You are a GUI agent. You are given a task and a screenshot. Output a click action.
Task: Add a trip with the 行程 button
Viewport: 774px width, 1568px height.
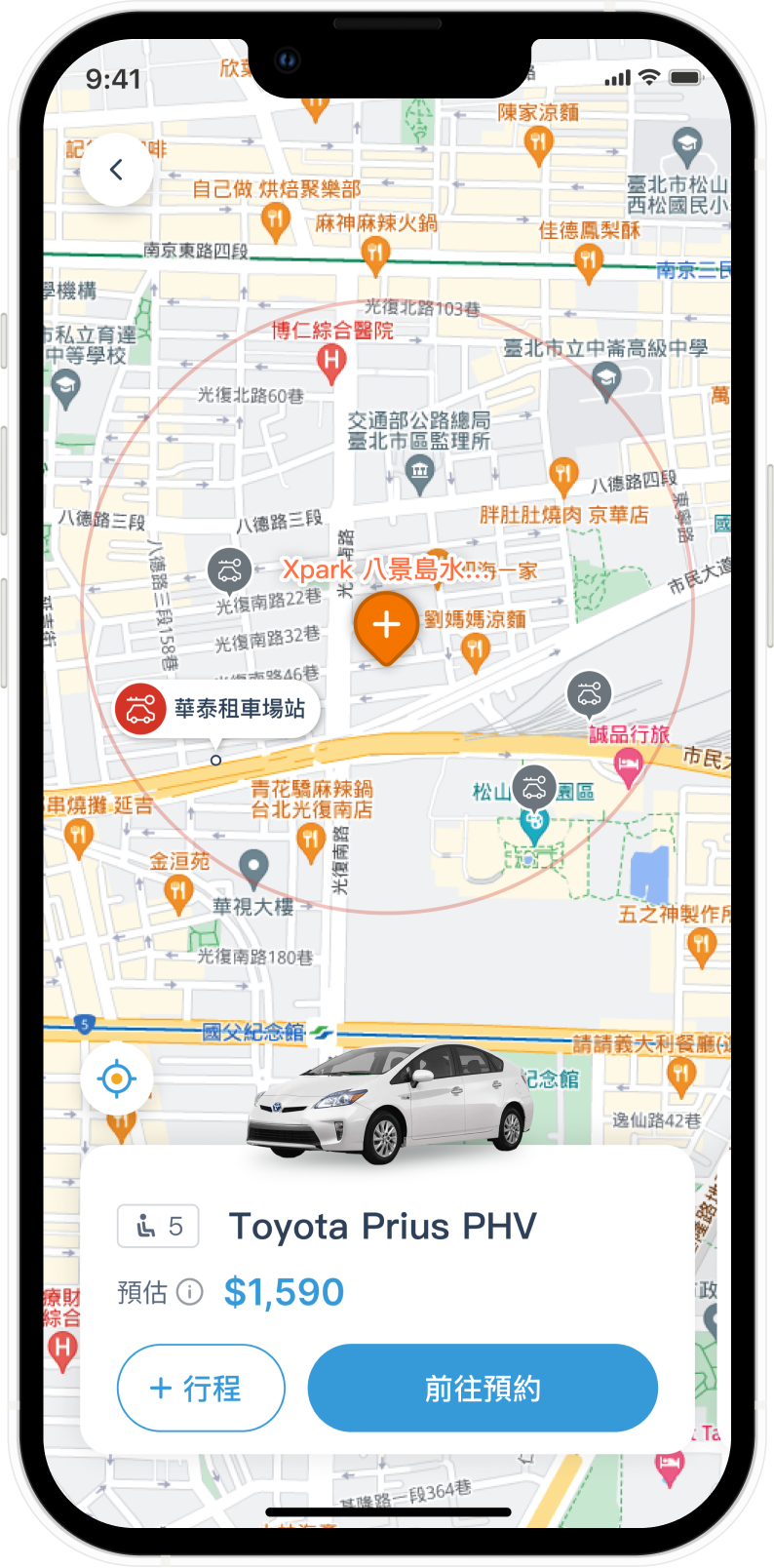[x=201, y=1388]
